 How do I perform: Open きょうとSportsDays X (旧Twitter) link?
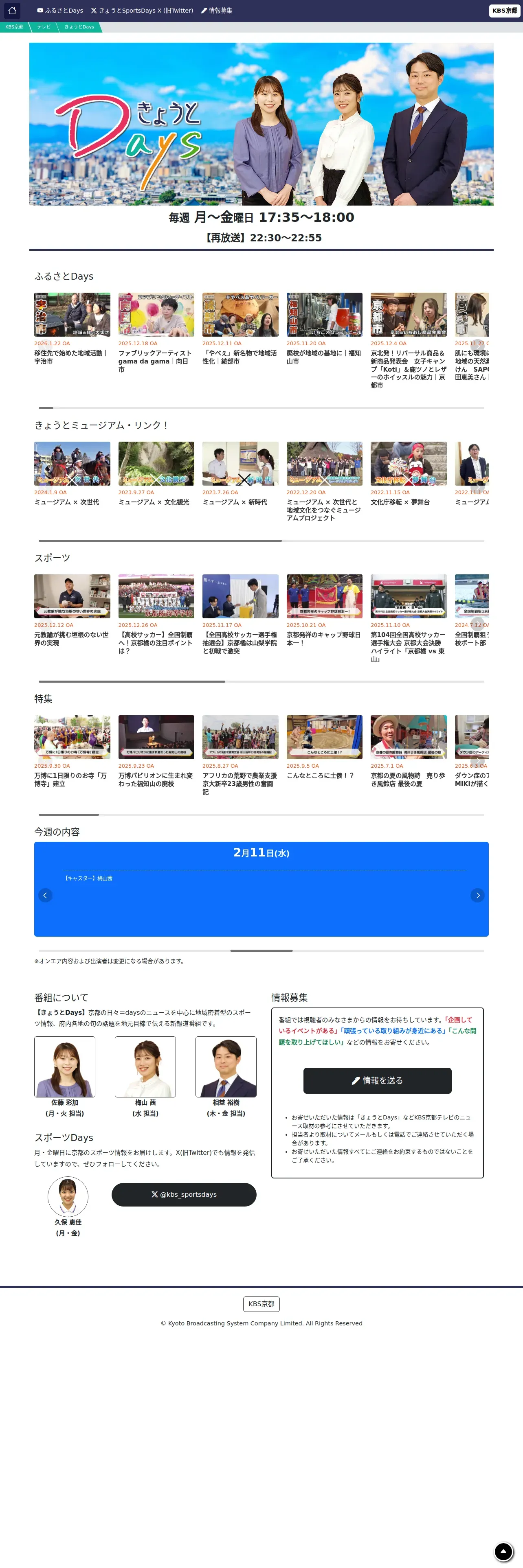142,10
